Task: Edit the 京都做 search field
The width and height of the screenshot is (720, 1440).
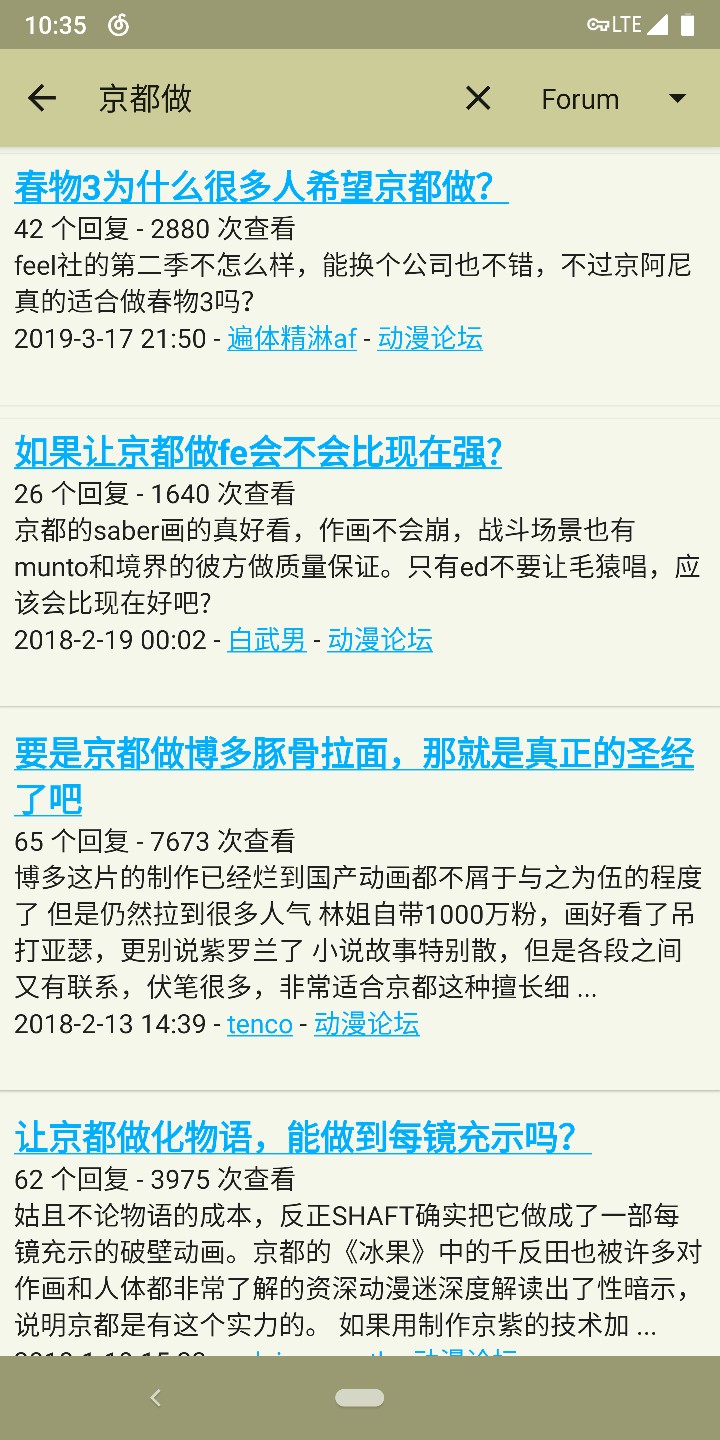Action: coord(270,98)
